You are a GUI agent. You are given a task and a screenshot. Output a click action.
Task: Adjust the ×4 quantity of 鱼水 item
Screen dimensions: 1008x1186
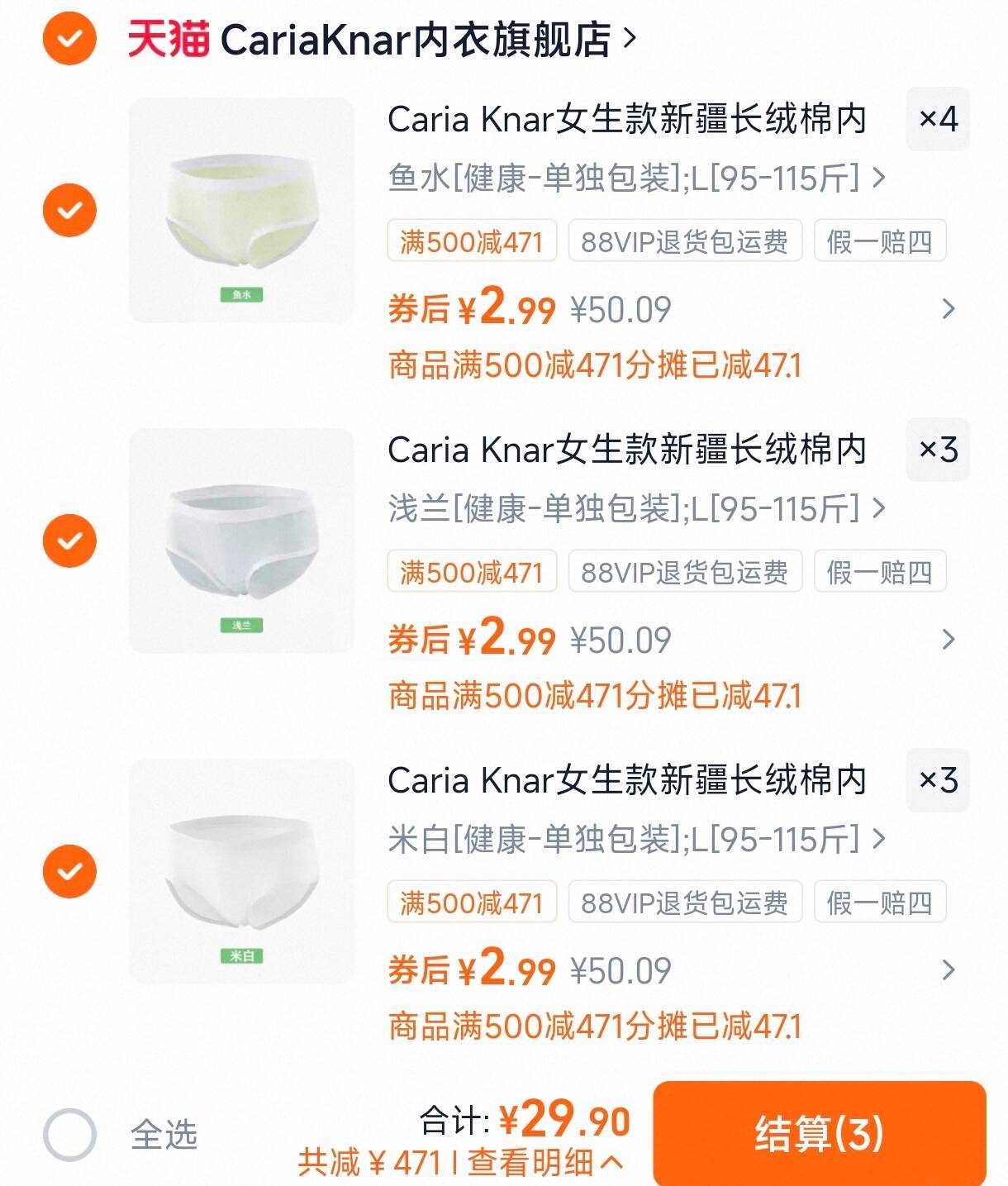point(938,119)
